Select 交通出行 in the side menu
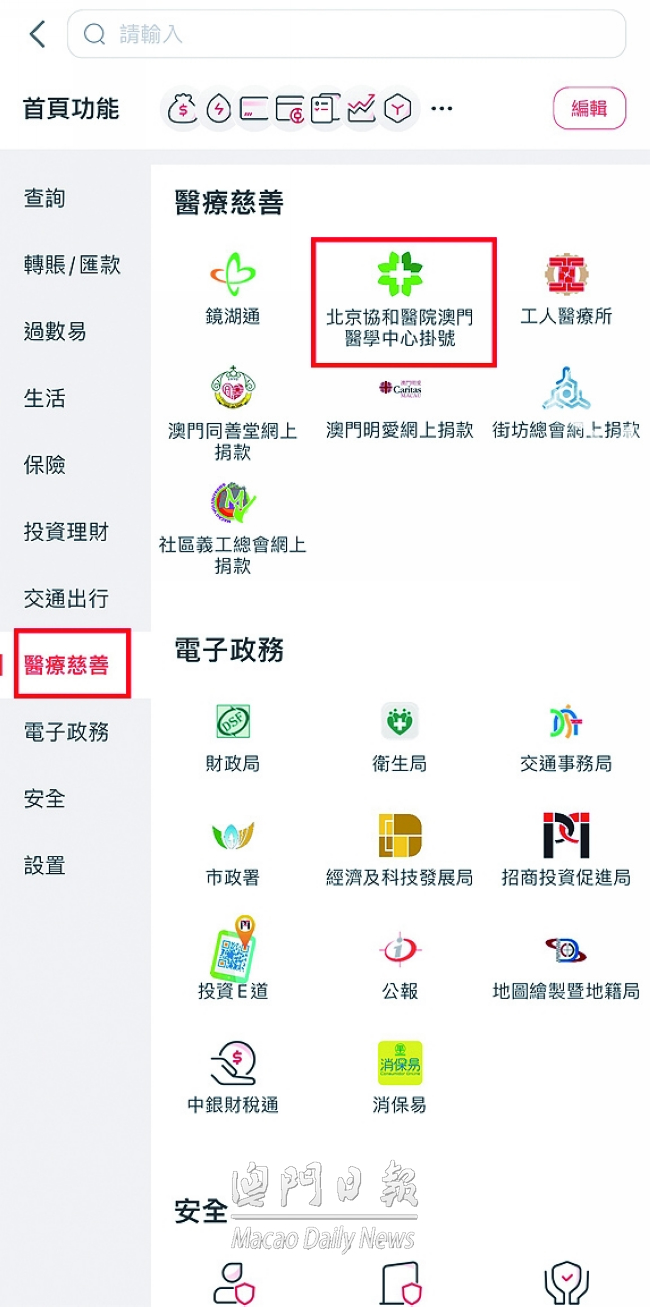The height and width of the screenshot is (1307, 650). coord(66,599)
